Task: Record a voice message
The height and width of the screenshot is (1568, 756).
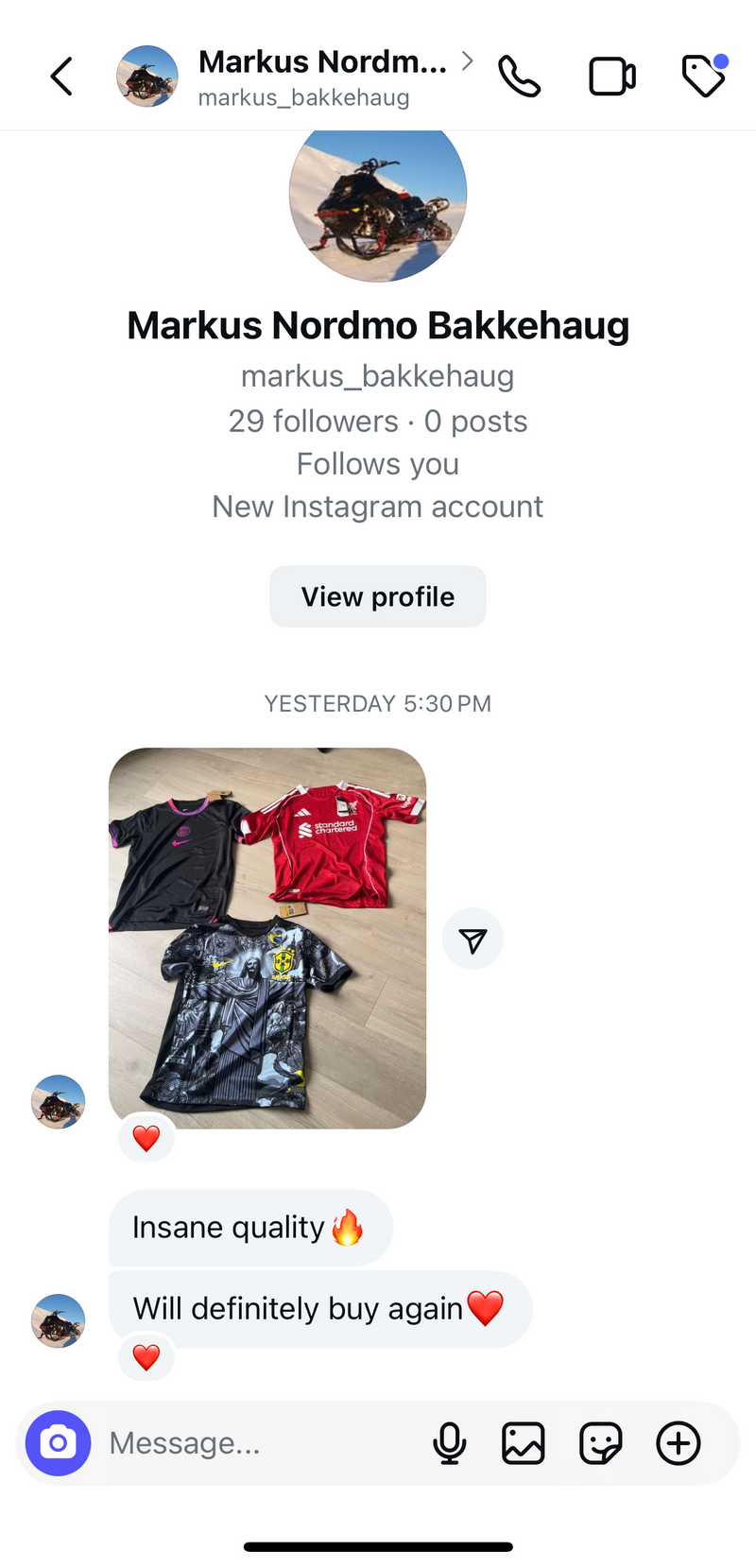Action: pos(451,1443)
